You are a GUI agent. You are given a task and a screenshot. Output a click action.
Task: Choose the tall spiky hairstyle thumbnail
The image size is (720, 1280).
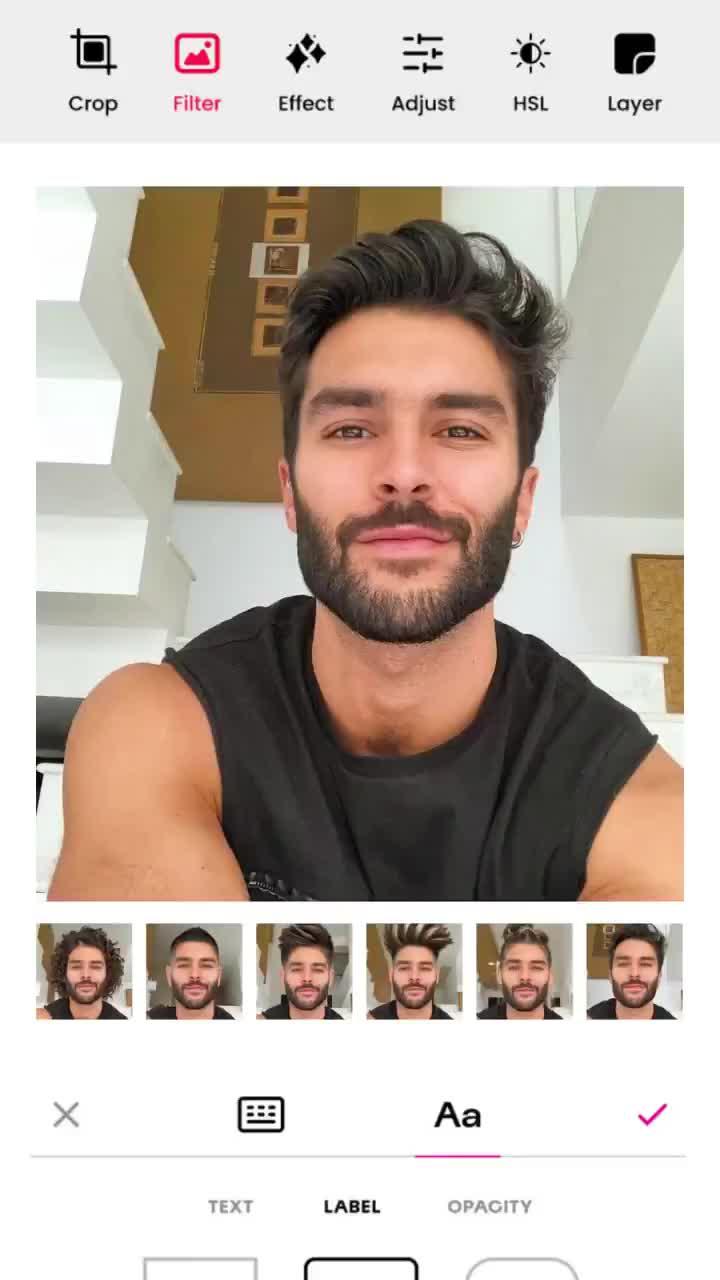(x=414, y=970)
